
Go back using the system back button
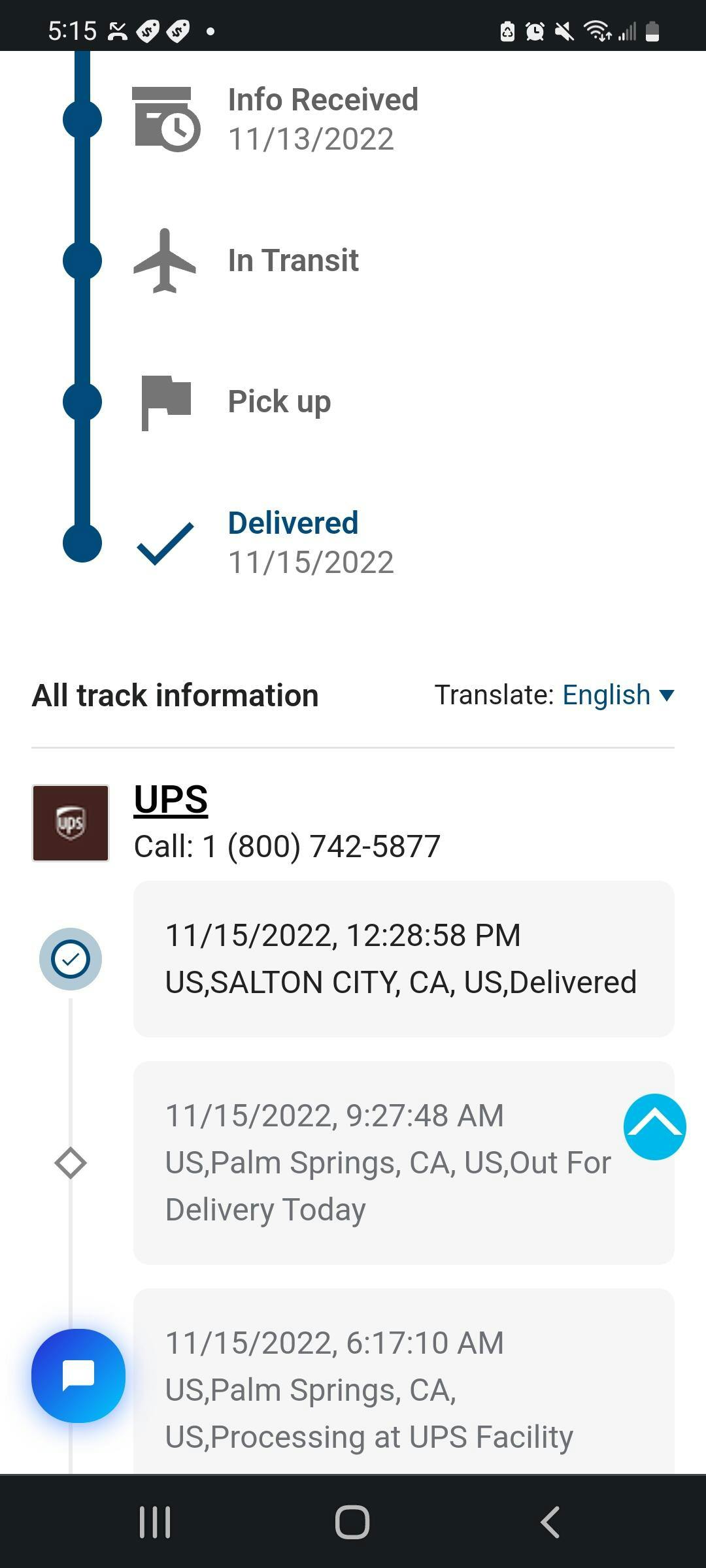(x=550, y=1522)
